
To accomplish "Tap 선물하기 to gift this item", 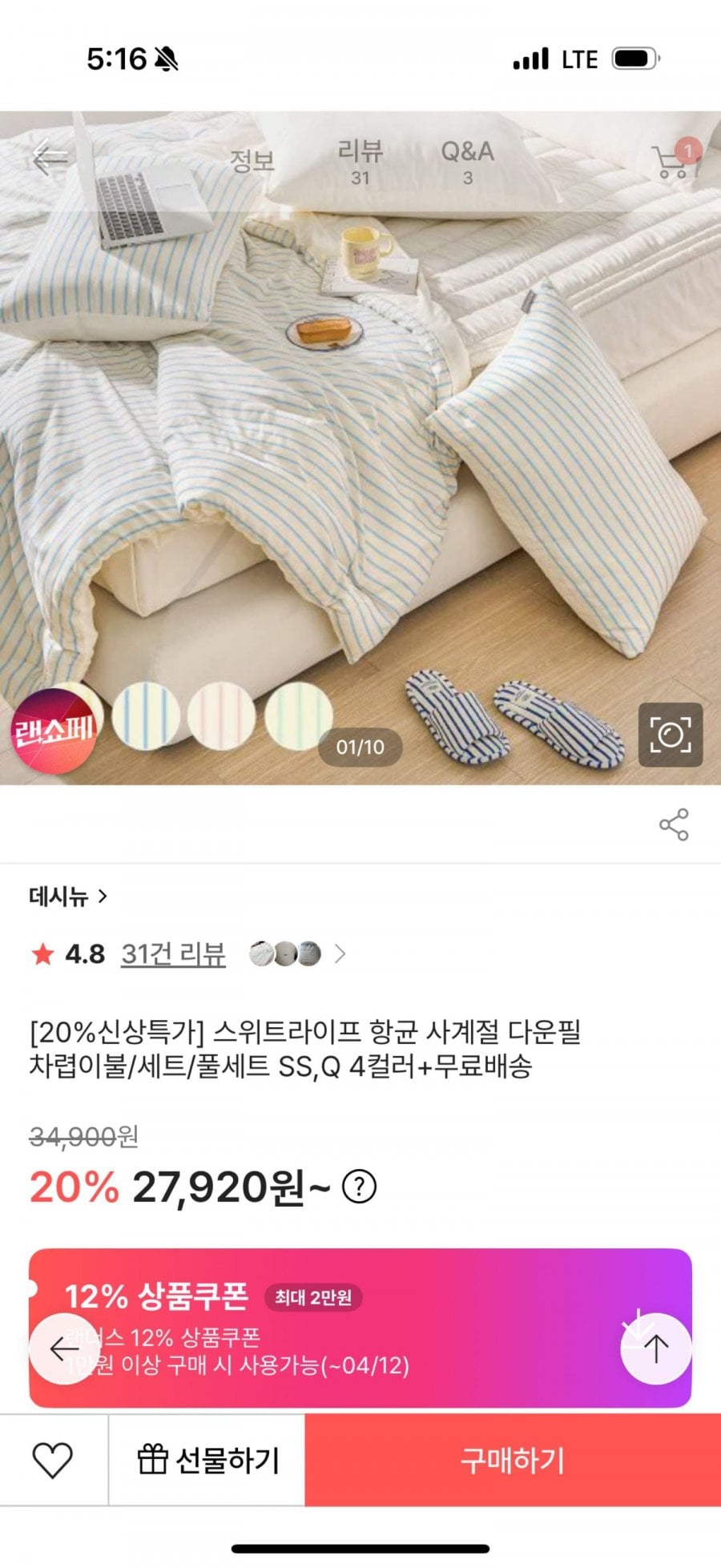I will coord(207,1460).
